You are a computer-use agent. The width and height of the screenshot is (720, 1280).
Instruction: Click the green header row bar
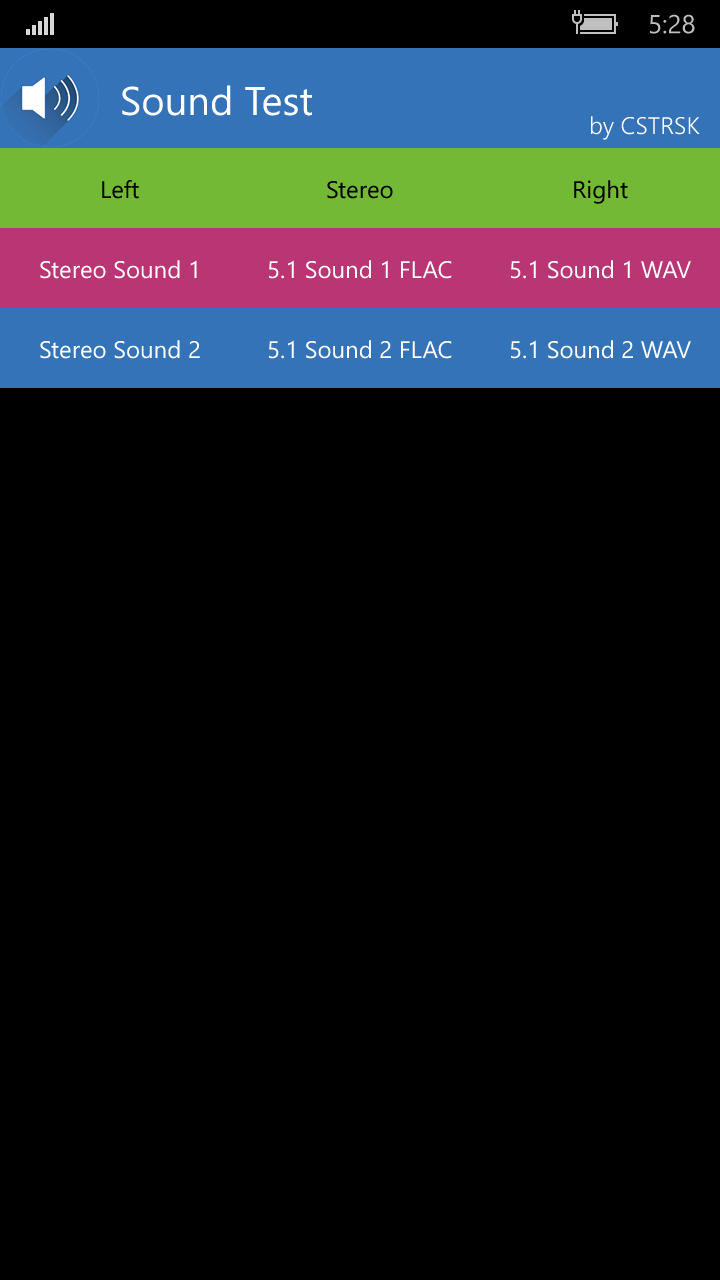pyautogui.click(x=360, y=188)
